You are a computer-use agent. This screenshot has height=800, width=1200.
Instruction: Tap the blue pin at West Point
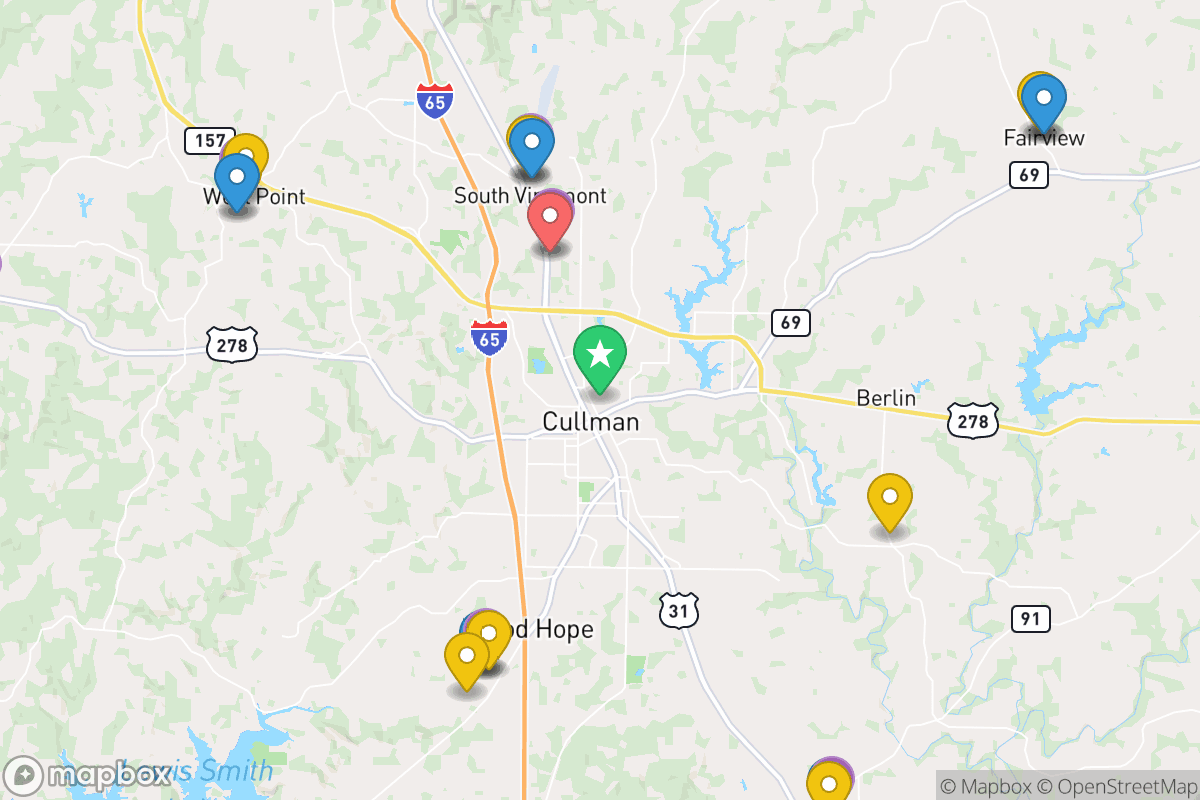(237, 178)
